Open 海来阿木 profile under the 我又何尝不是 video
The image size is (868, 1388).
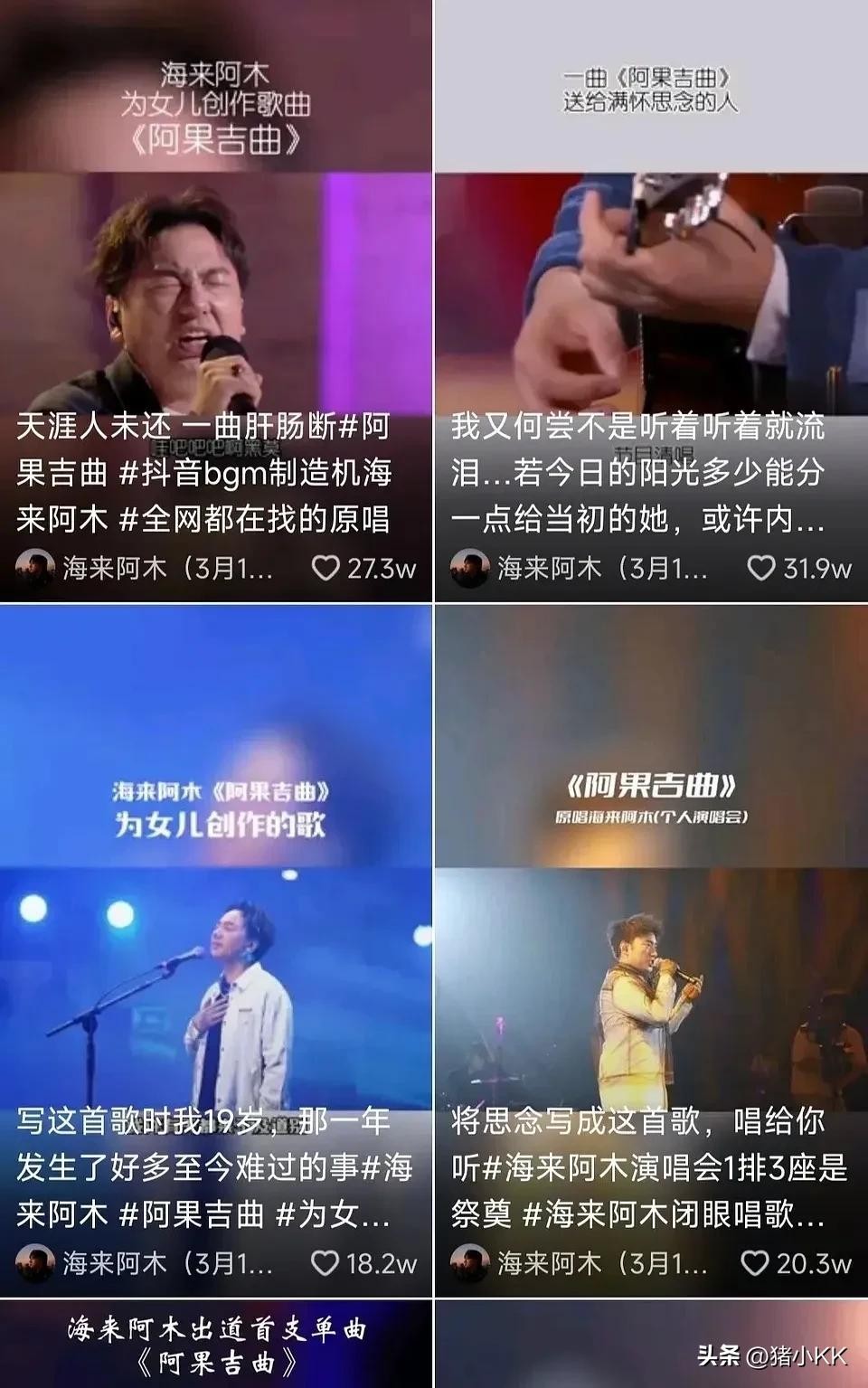470,568
